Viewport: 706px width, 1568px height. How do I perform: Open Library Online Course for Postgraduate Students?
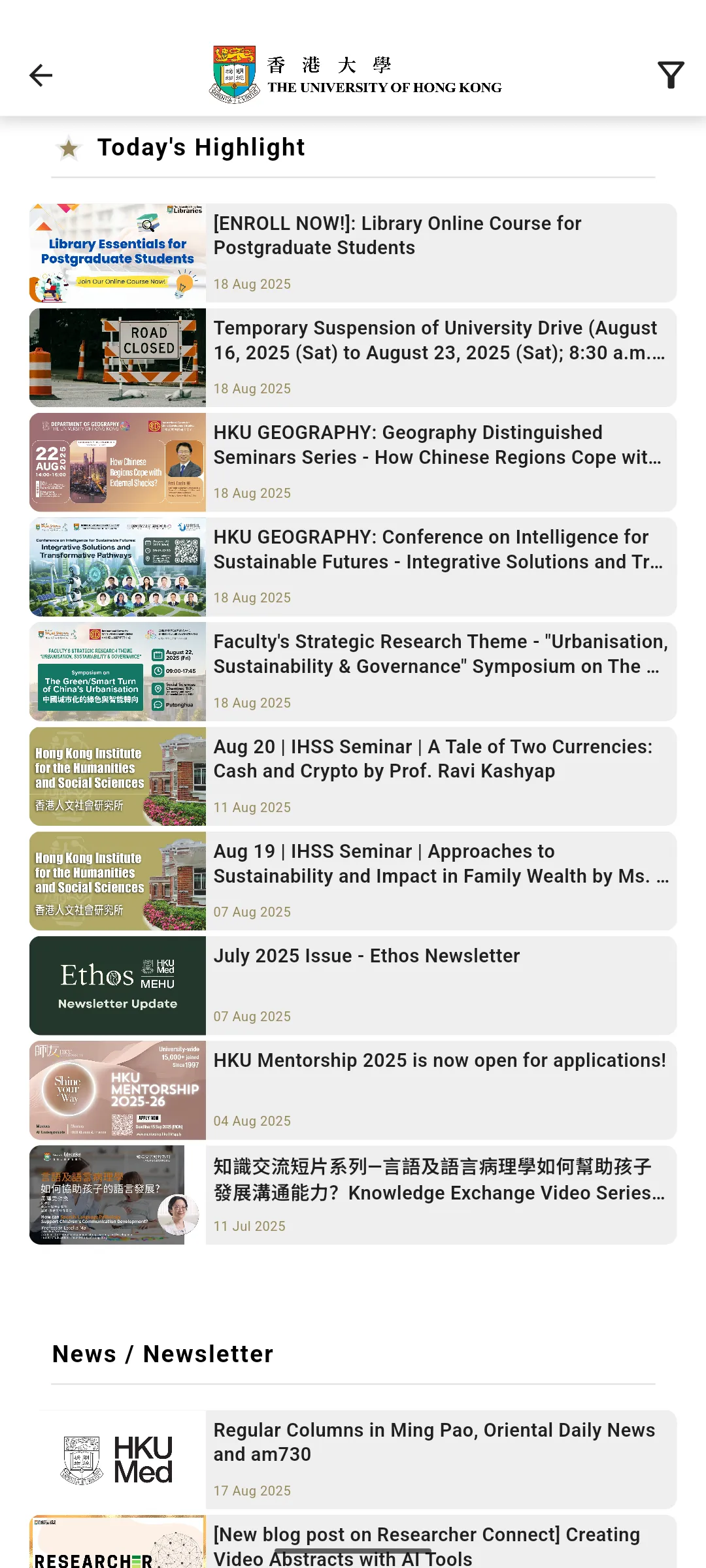(x=353, y=253)
